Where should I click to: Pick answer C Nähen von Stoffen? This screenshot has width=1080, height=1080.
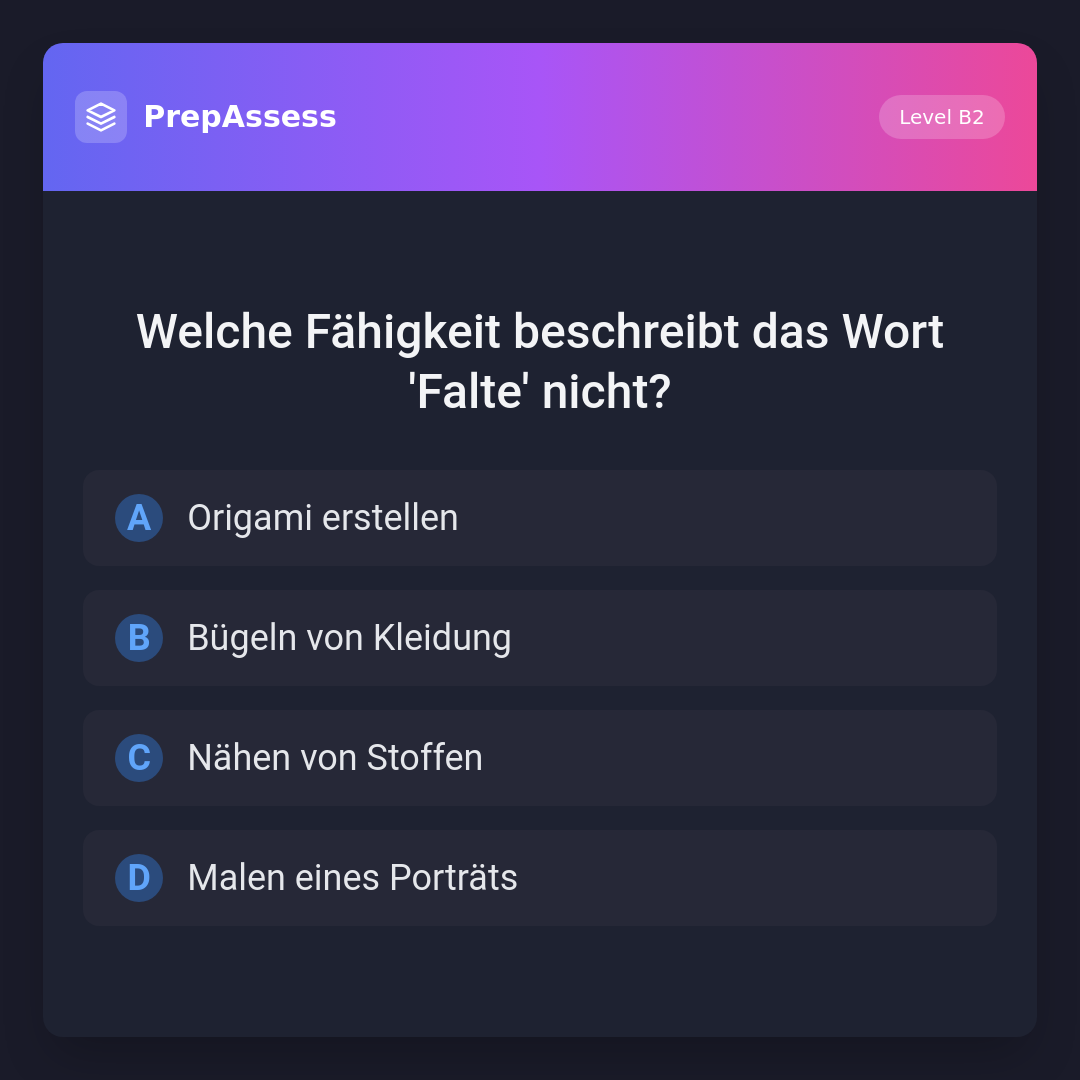pos(540,758)
